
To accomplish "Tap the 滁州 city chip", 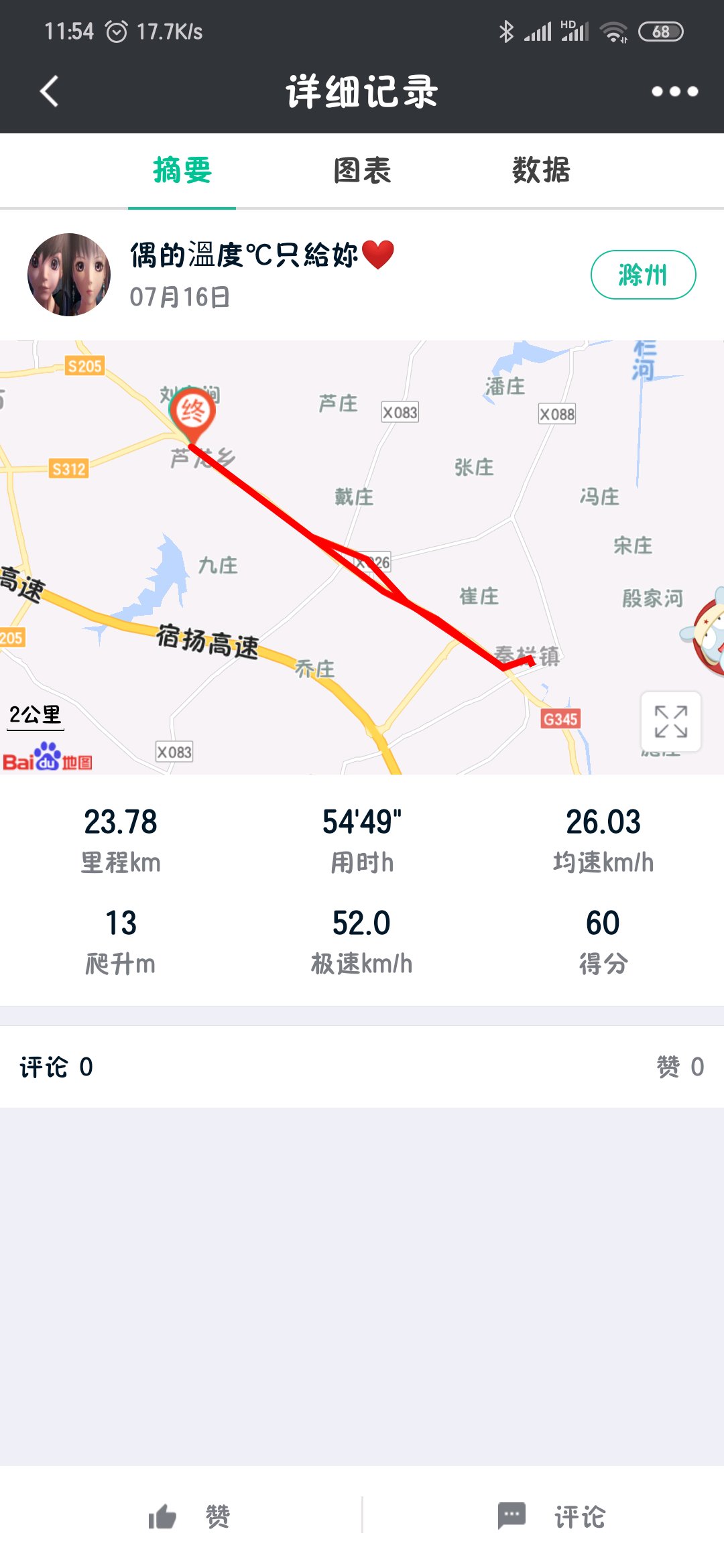I will click(x=643, y=275).
